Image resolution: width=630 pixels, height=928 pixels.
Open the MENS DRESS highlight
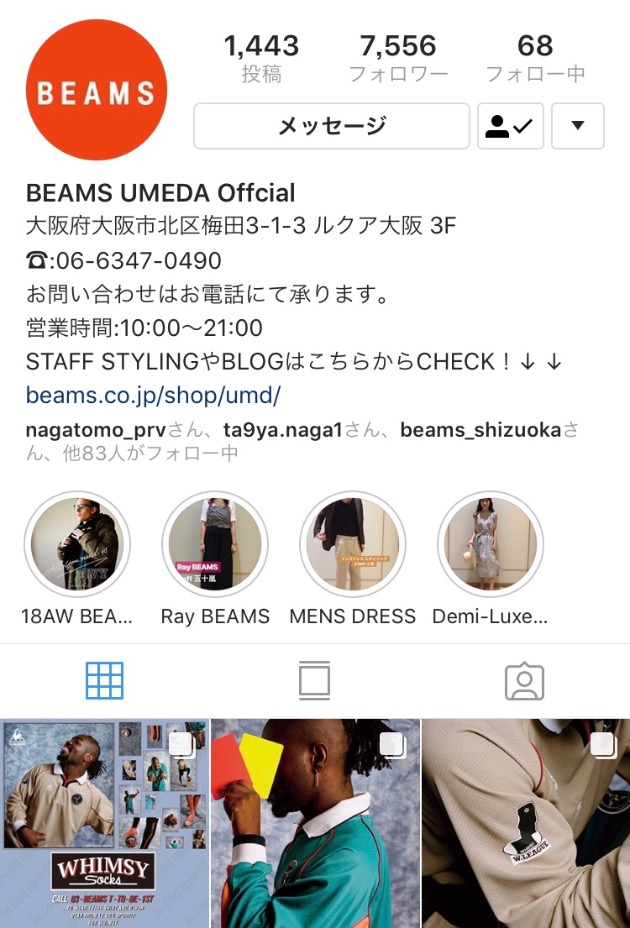coord(352,544)
